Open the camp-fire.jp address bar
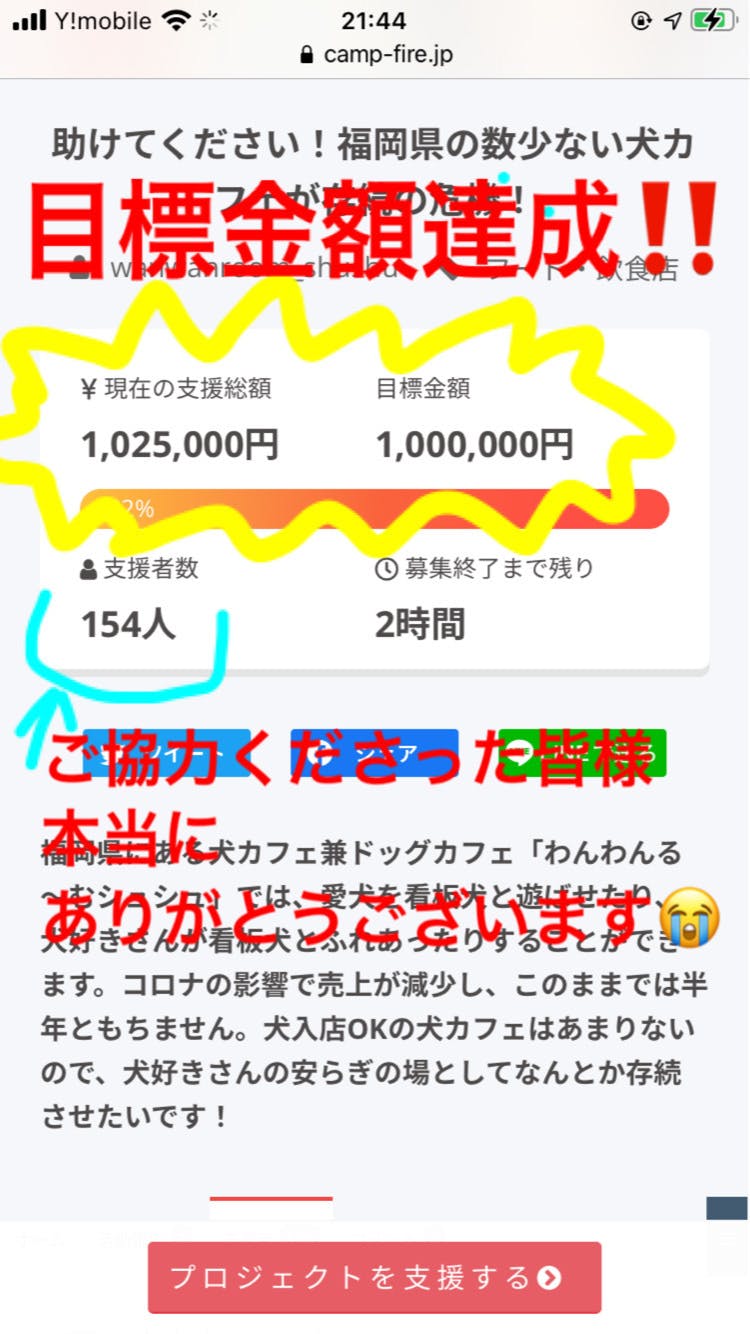The height and width of the screenshot is (1334, 750). [375, 55]
